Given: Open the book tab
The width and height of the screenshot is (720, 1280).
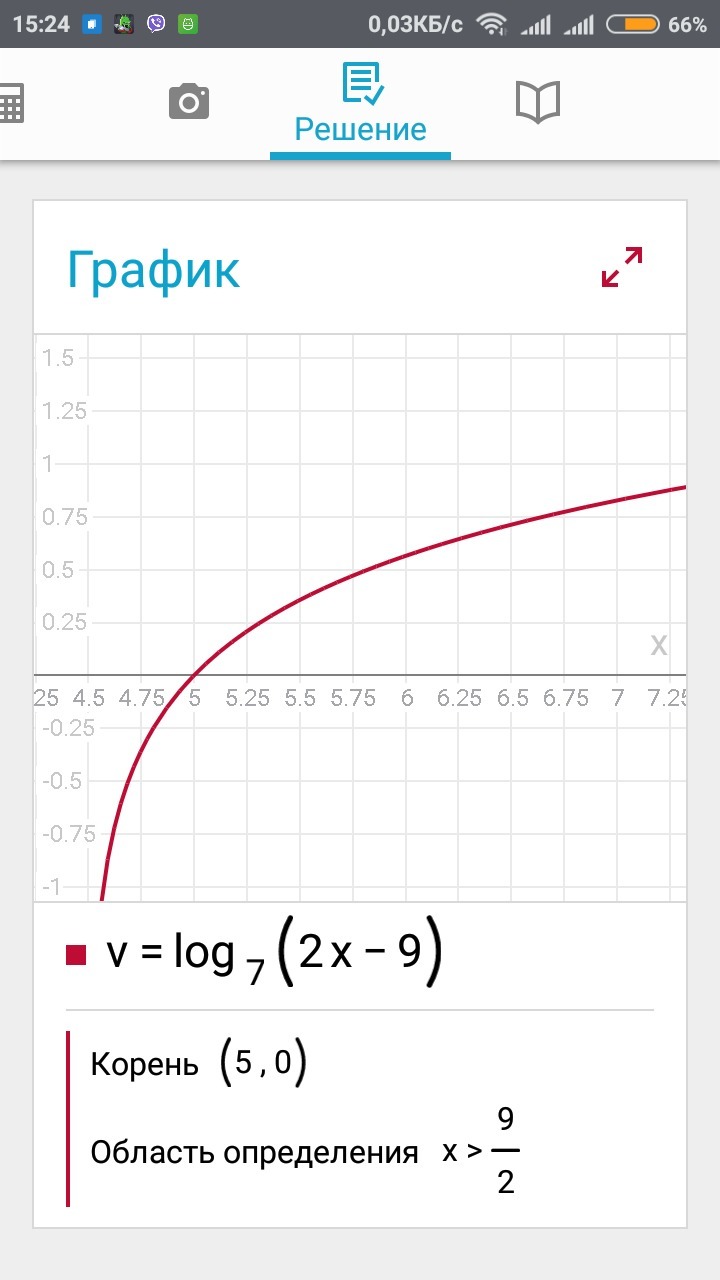Looking at the screenshot, I should pos(538,102).
